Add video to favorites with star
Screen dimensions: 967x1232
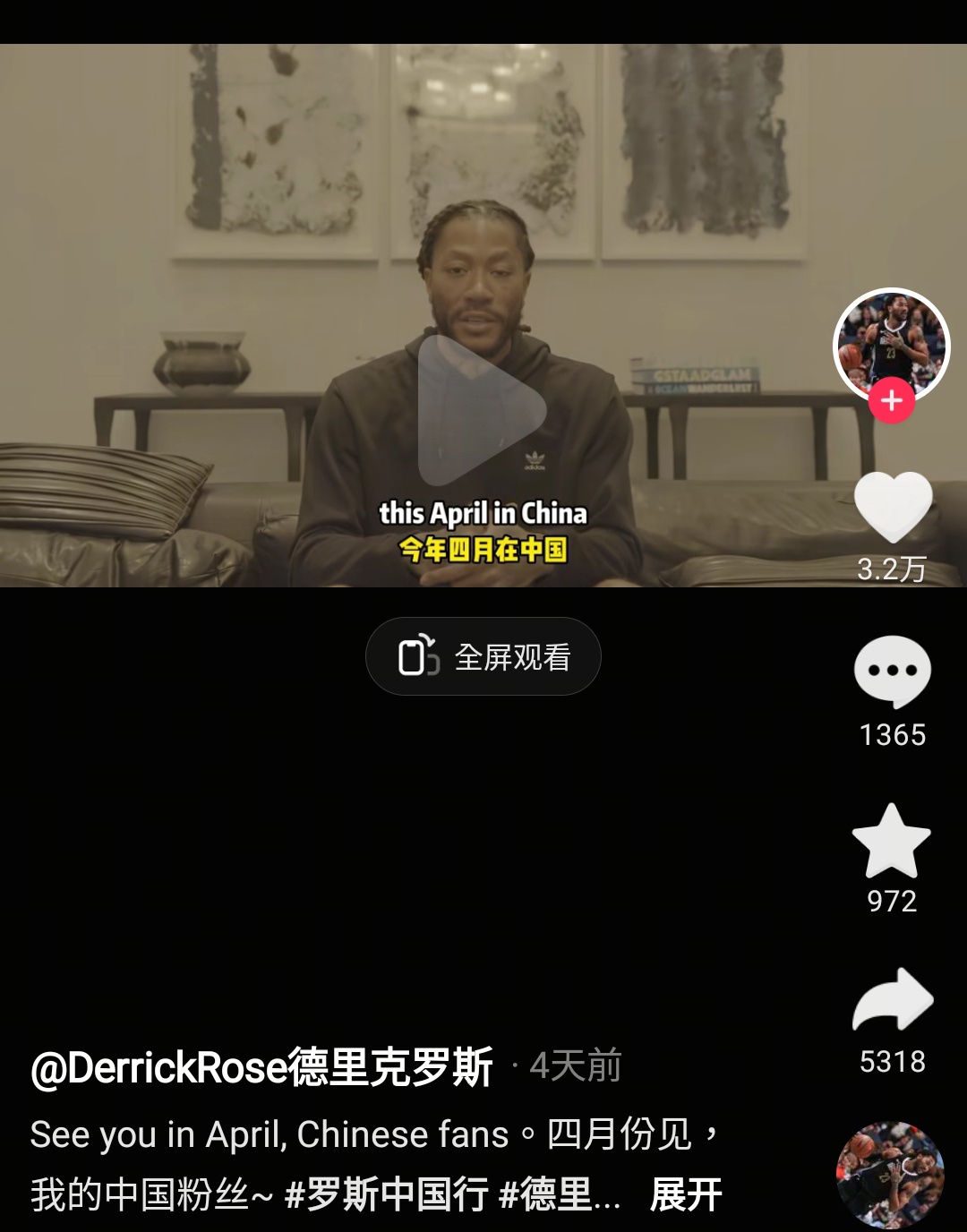point(891,841)
